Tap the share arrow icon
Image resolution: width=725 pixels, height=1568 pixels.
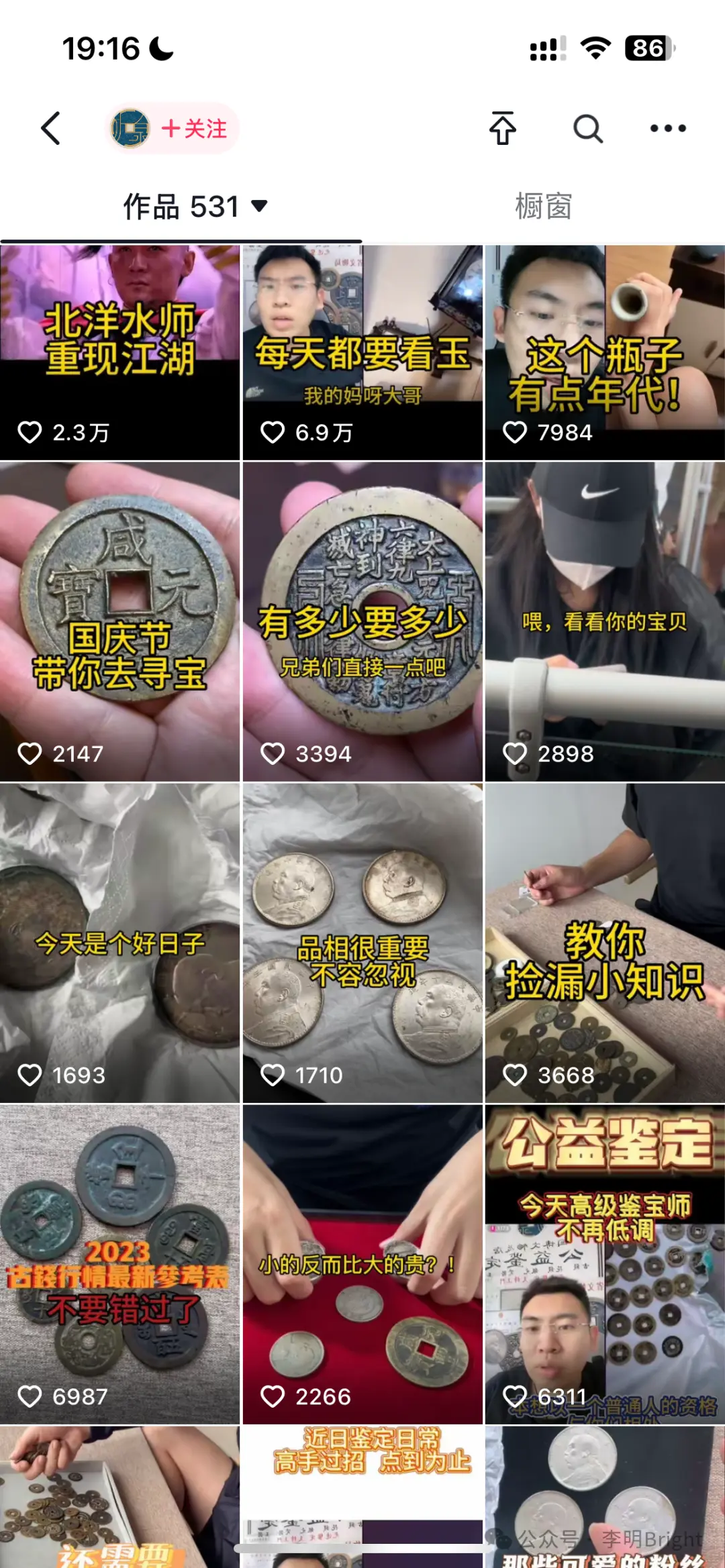pos(502,128)
